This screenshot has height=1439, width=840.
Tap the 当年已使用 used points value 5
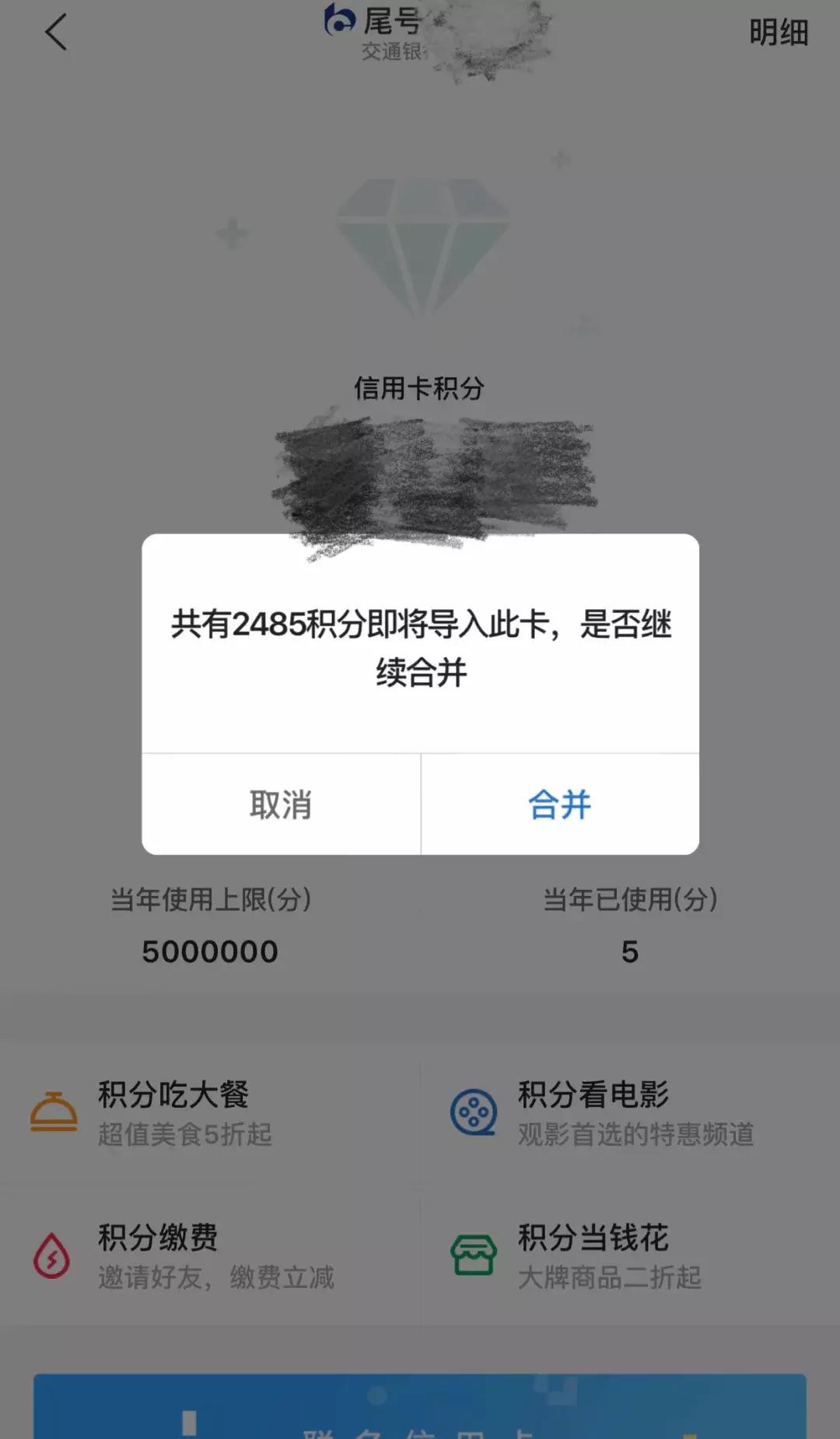coord(628,950)
